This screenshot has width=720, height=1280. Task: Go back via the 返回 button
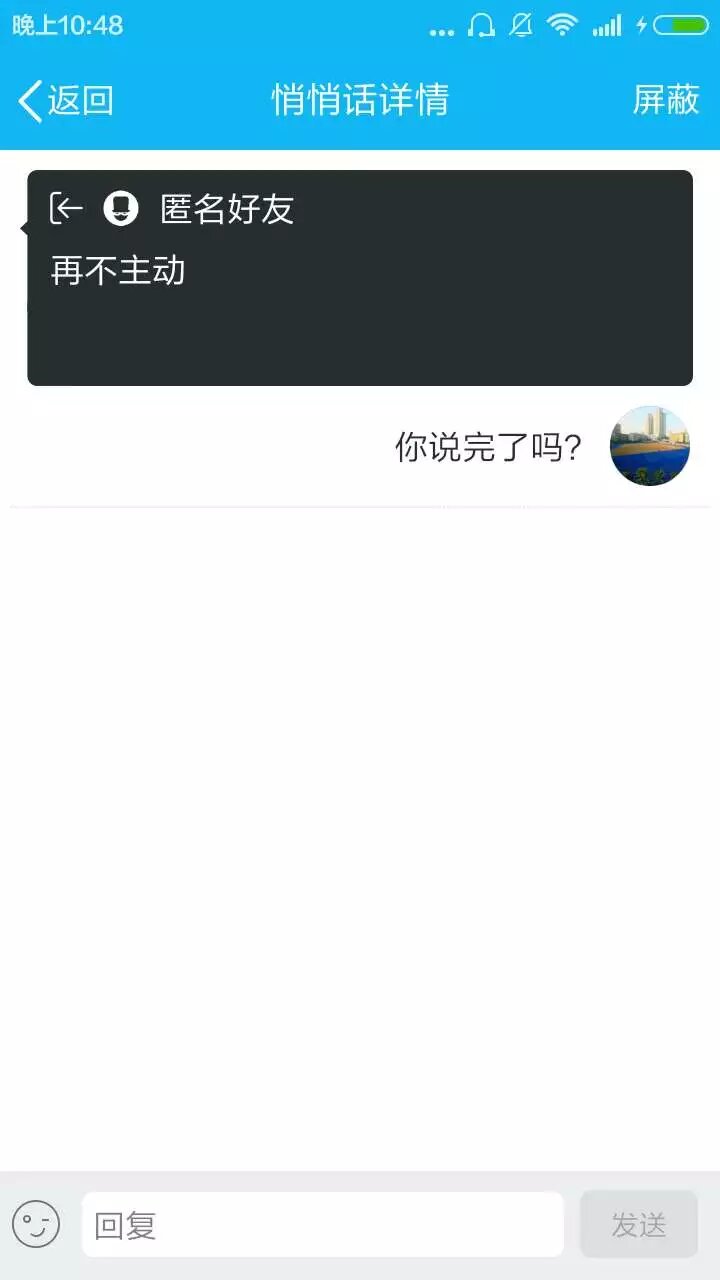click(66, 100)
